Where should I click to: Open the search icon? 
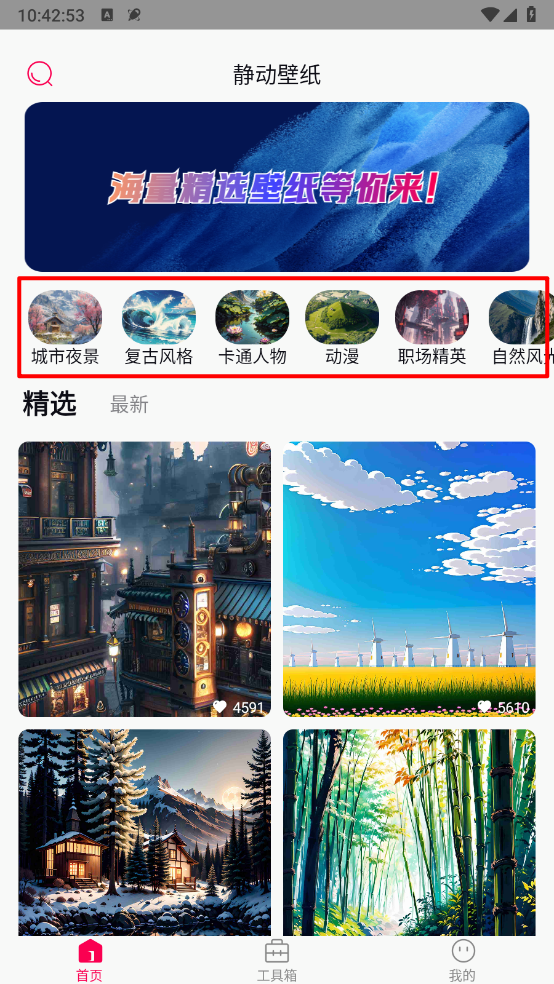click(40, 74)
